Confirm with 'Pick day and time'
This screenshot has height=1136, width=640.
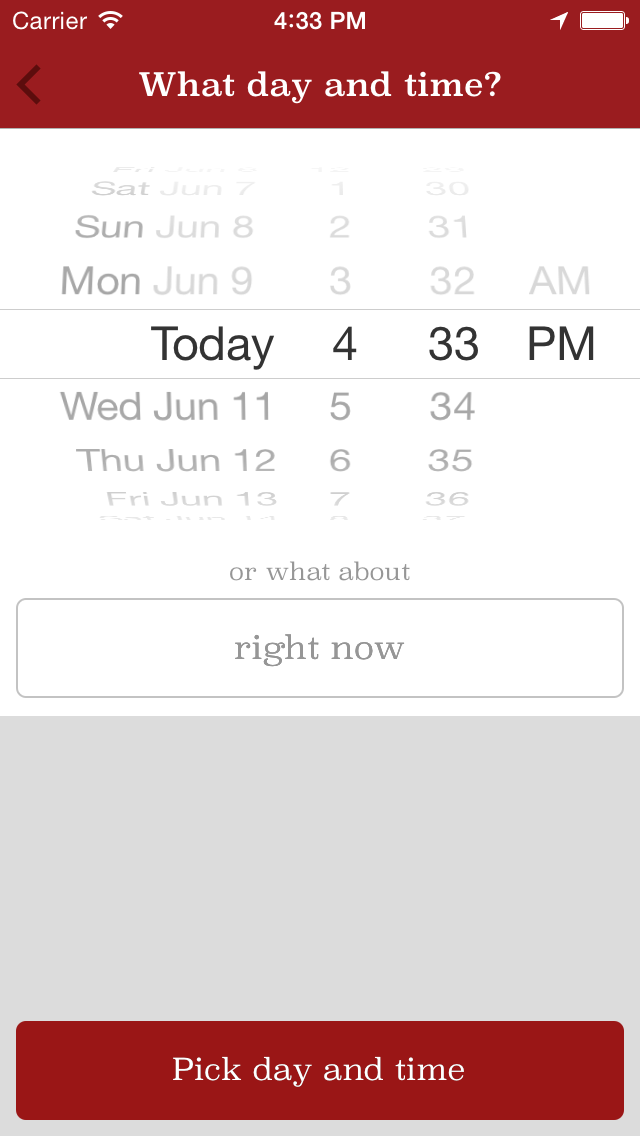(x=320, y=1070)
